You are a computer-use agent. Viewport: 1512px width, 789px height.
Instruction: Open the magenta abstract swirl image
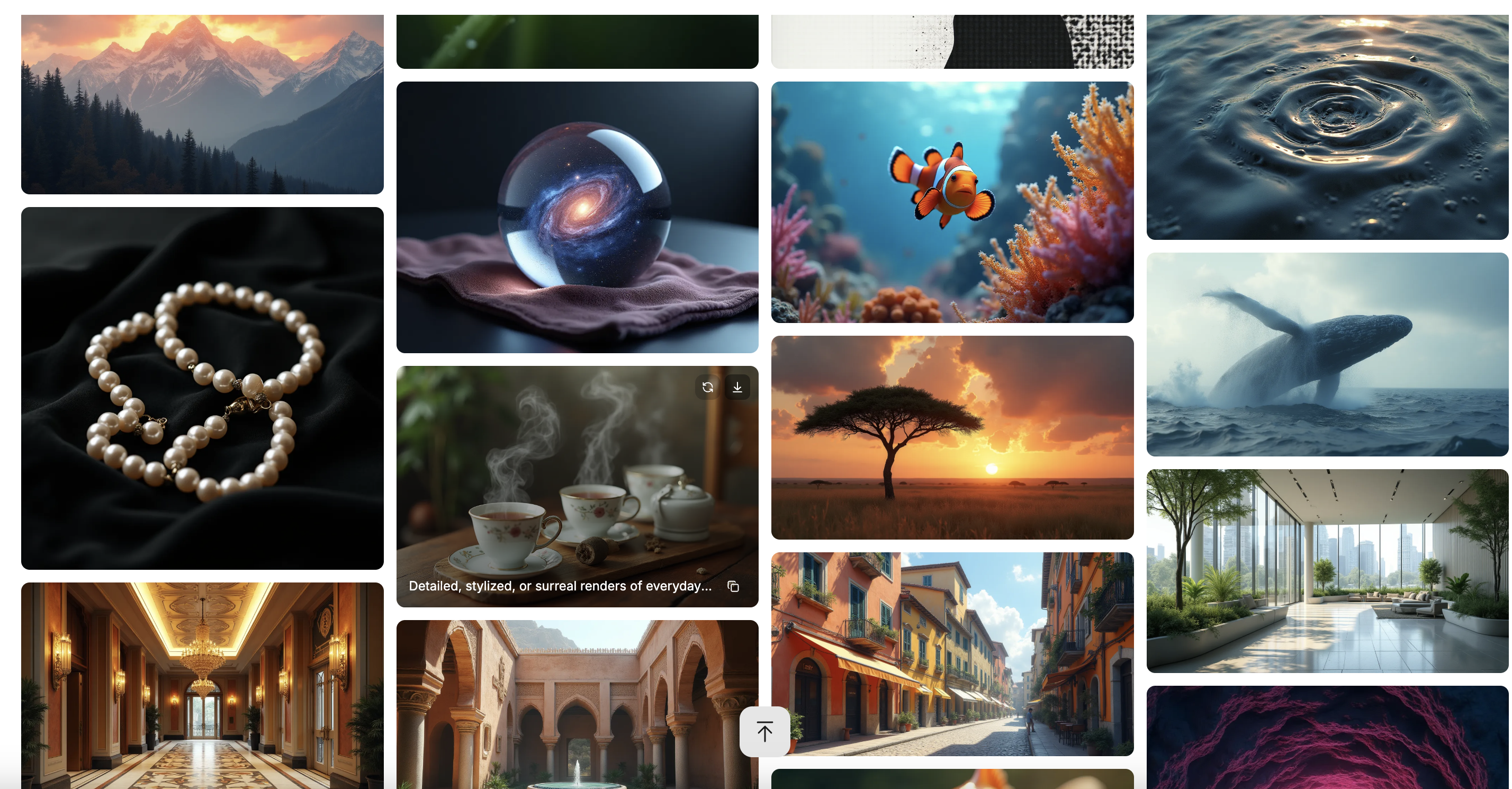[x=1327, y=737]
